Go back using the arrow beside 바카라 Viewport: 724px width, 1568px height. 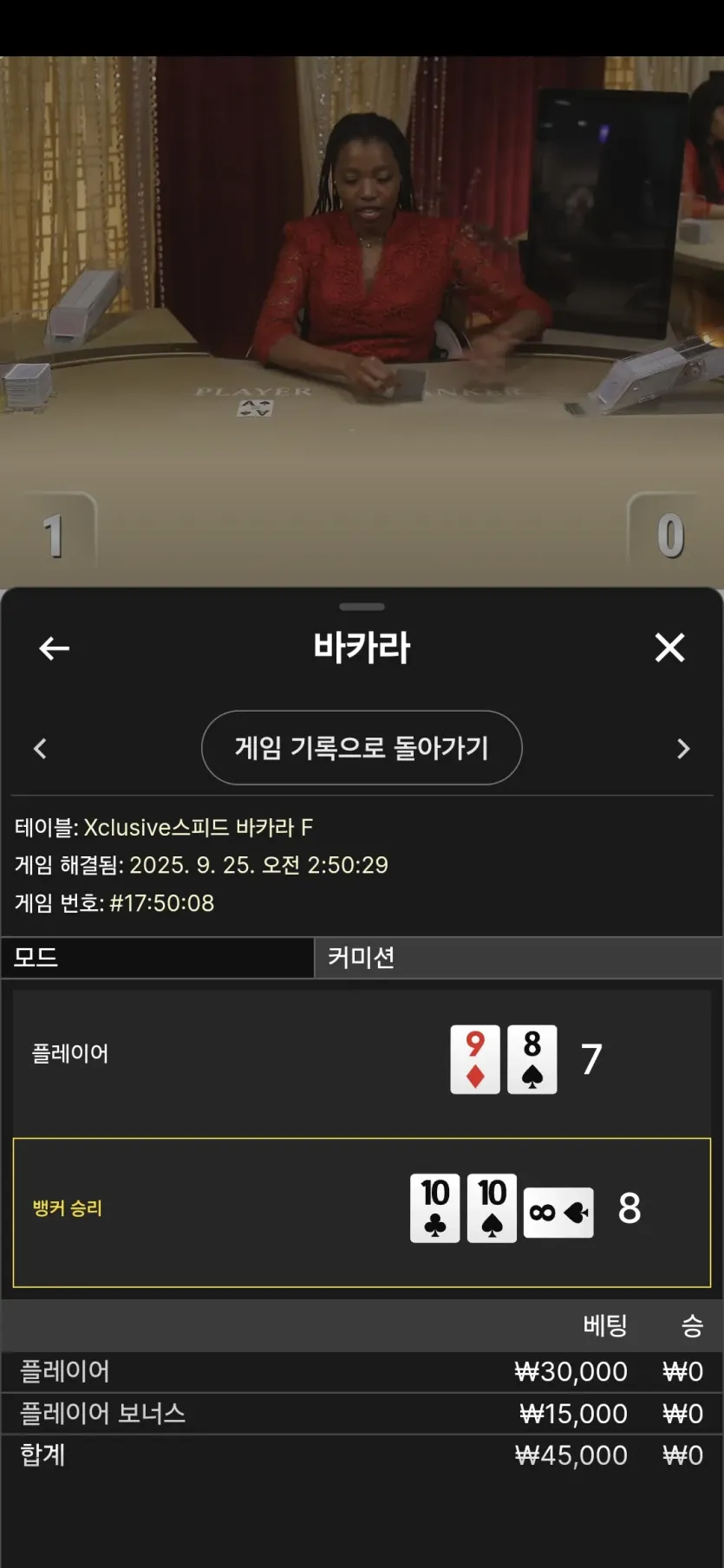click(x=54, y=647)
